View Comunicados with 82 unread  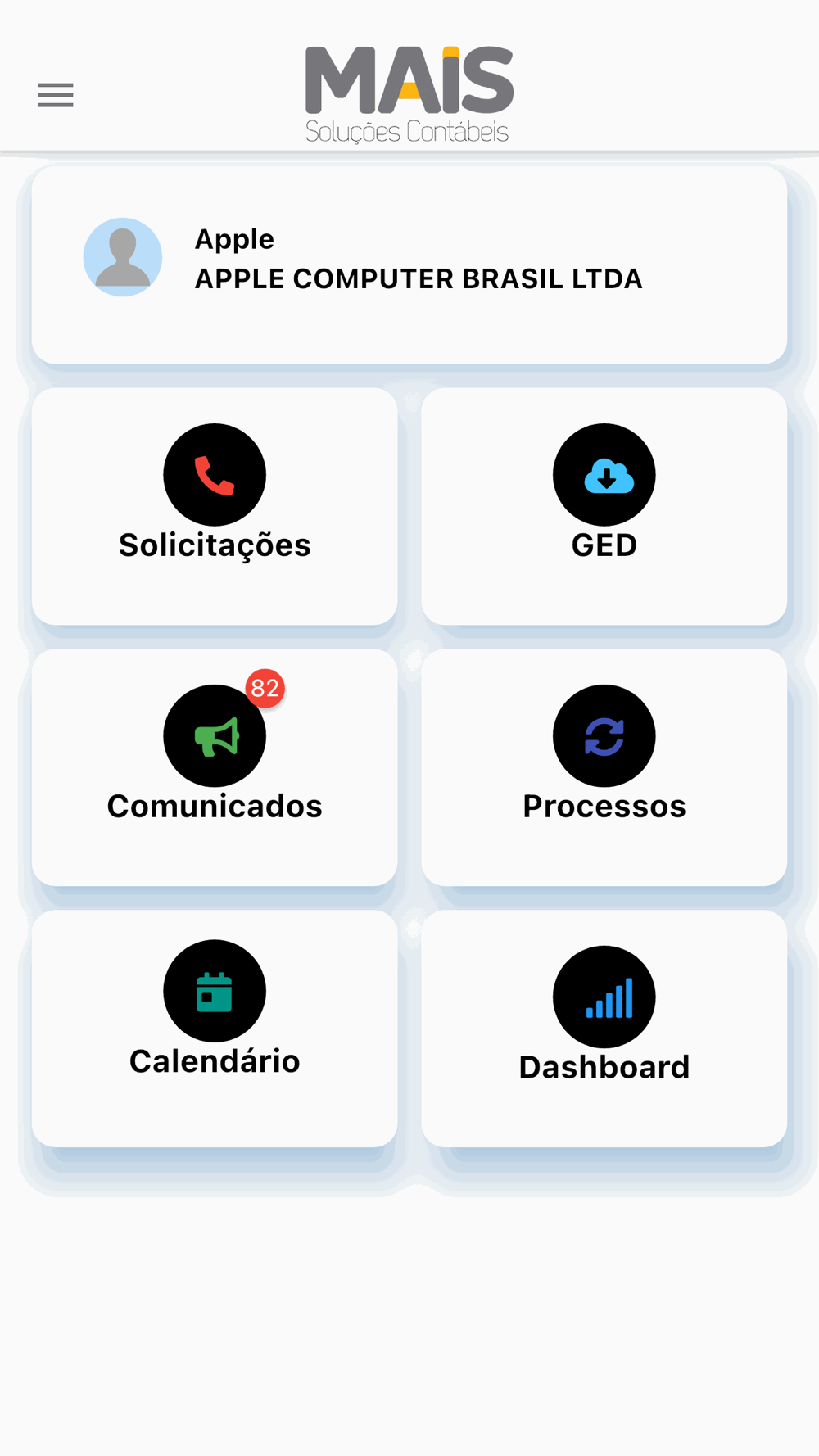(x=215, y=767)
